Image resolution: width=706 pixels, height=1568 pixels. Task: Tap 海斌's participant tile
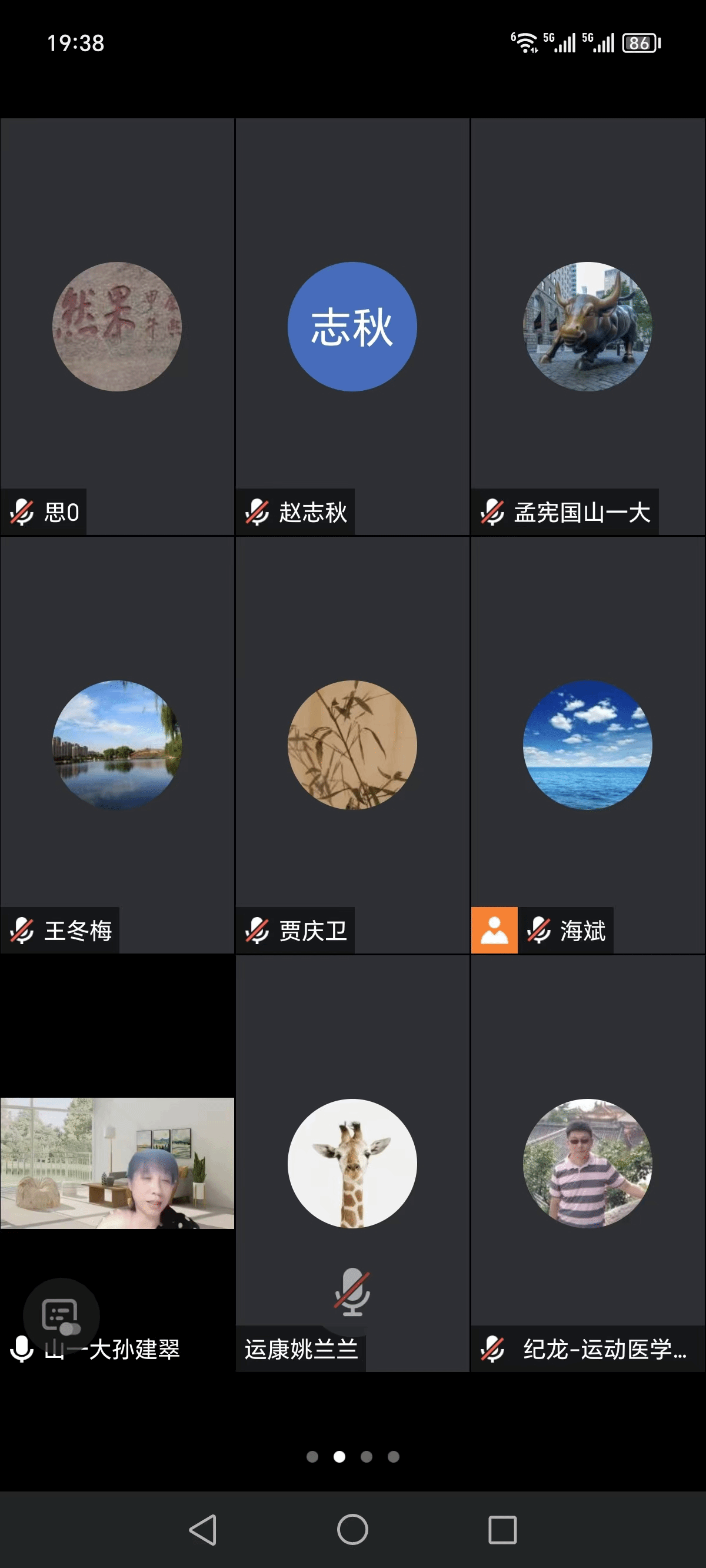coord(587,745)
